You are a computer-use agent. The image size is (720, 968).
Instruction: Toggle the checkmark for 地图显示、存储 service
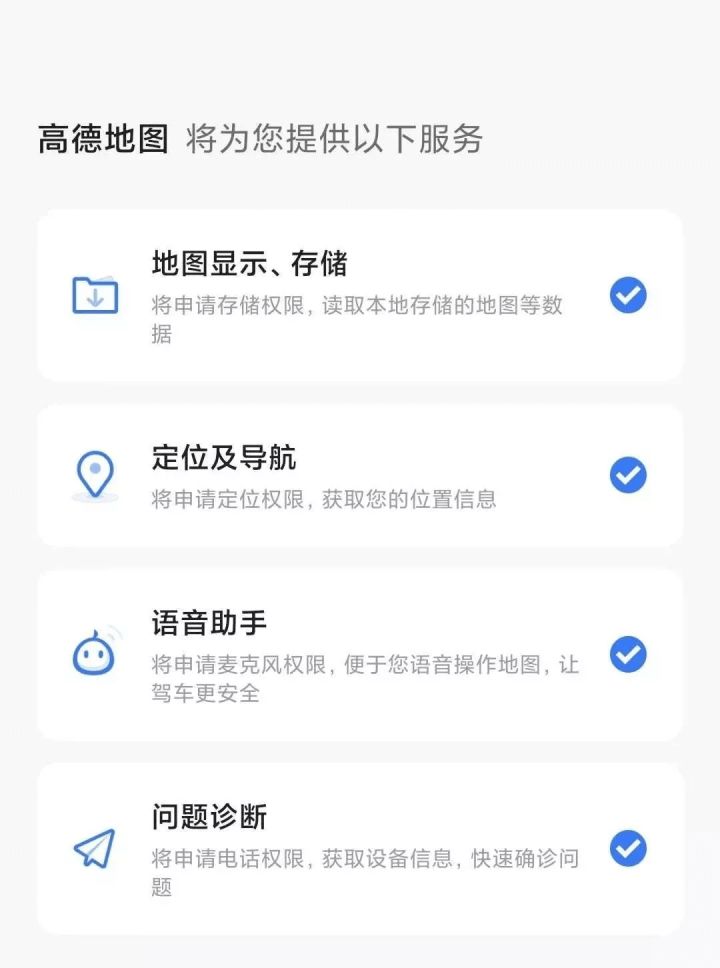(627, 293)
